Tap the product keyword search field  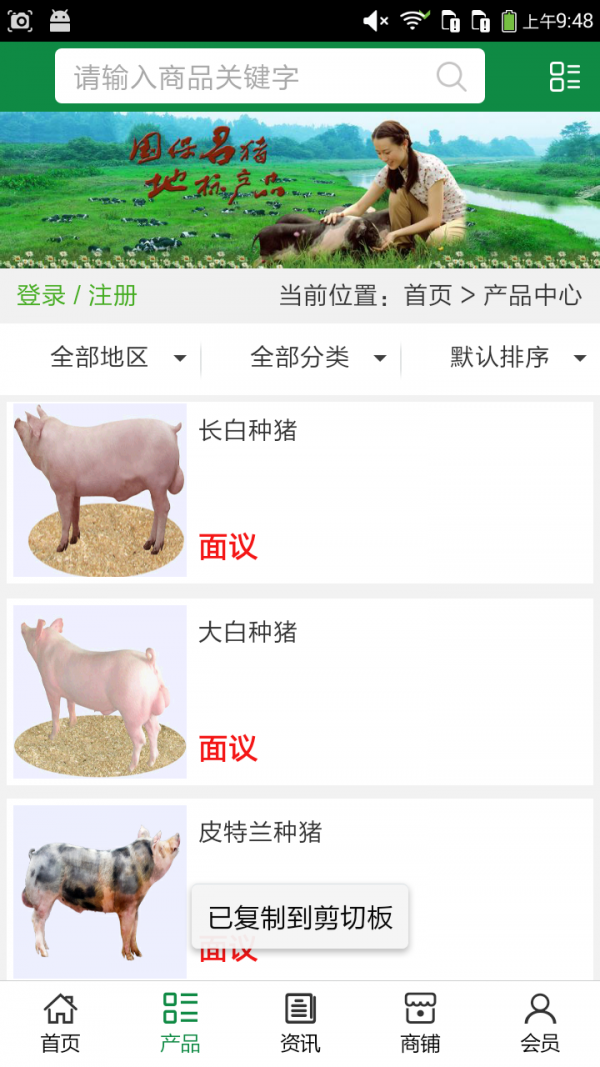click(x=250, y=77)
